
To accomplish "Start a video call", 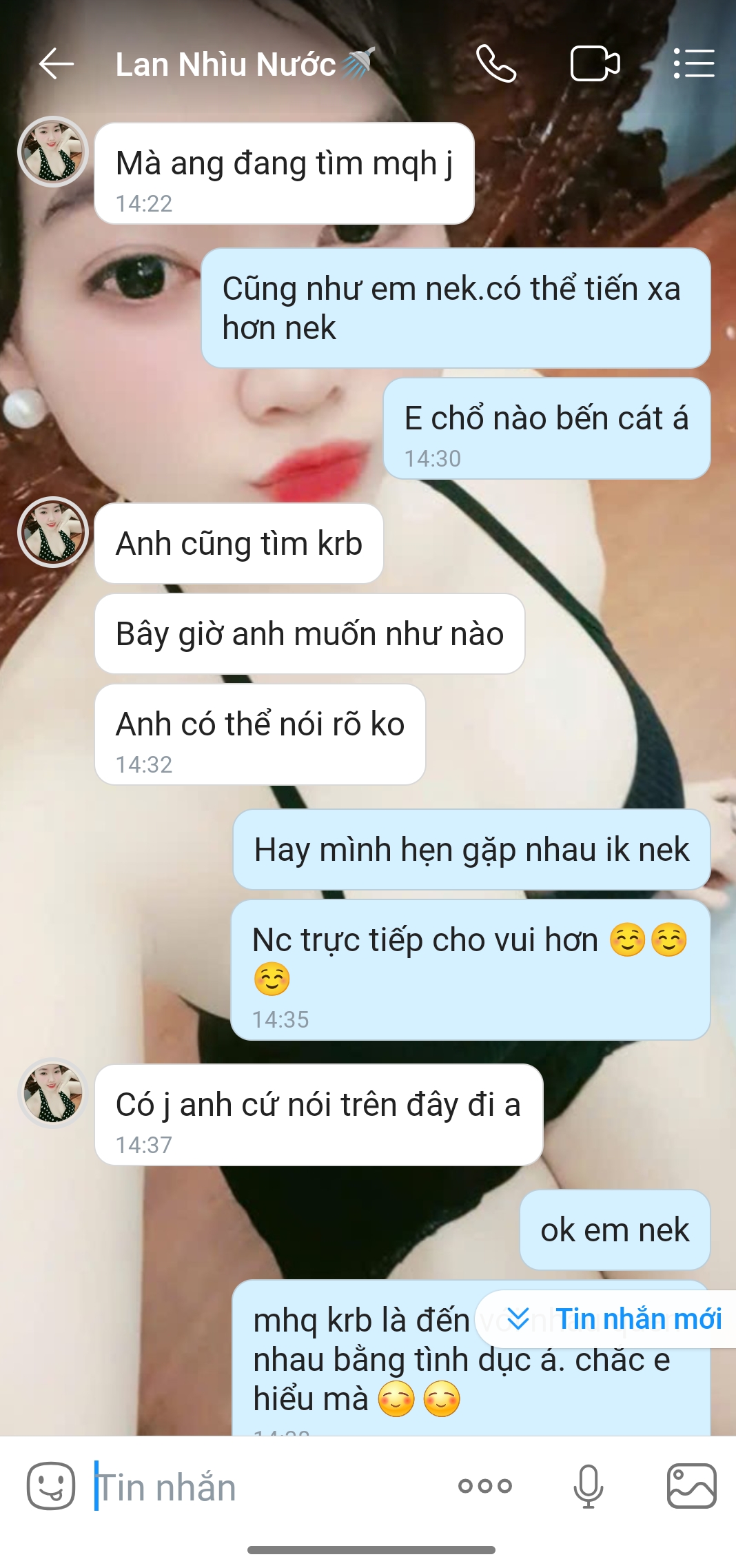I will 595,64.
